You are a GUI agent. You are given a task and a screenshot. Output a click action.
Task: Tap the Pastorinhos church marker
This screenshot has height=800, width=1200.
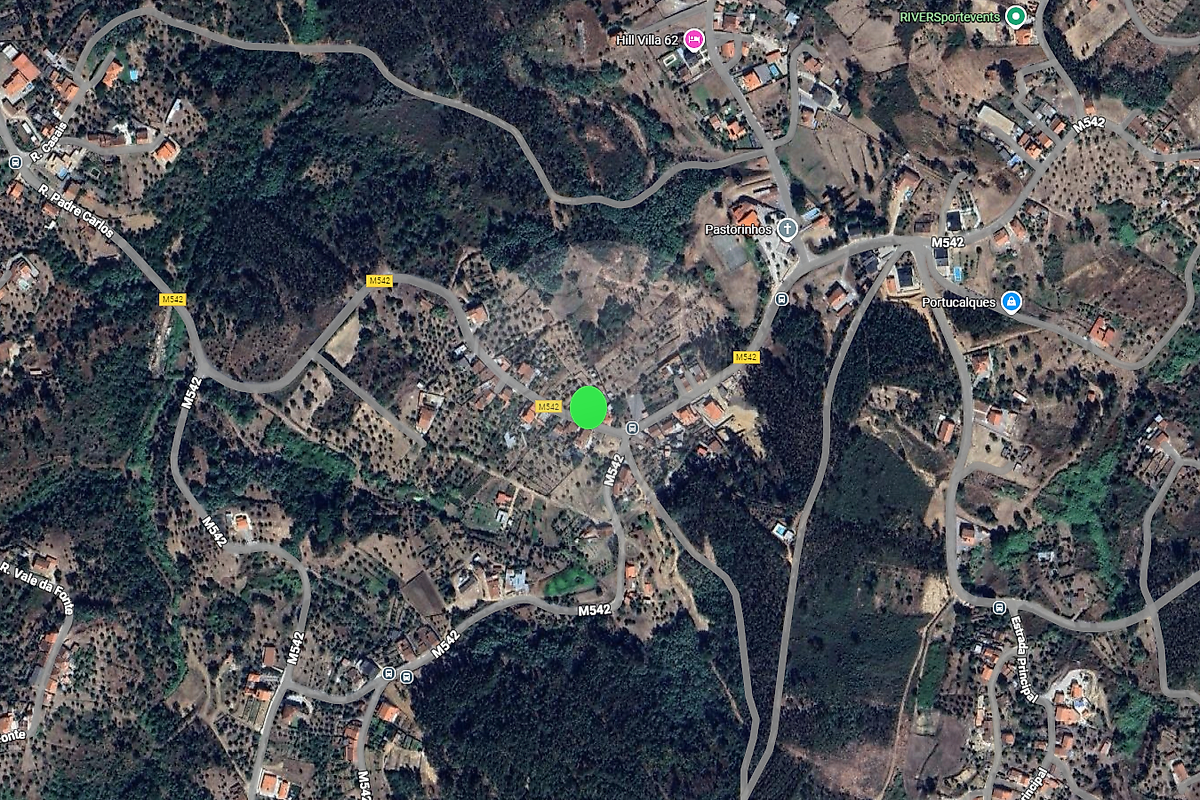tap(788, 229)
